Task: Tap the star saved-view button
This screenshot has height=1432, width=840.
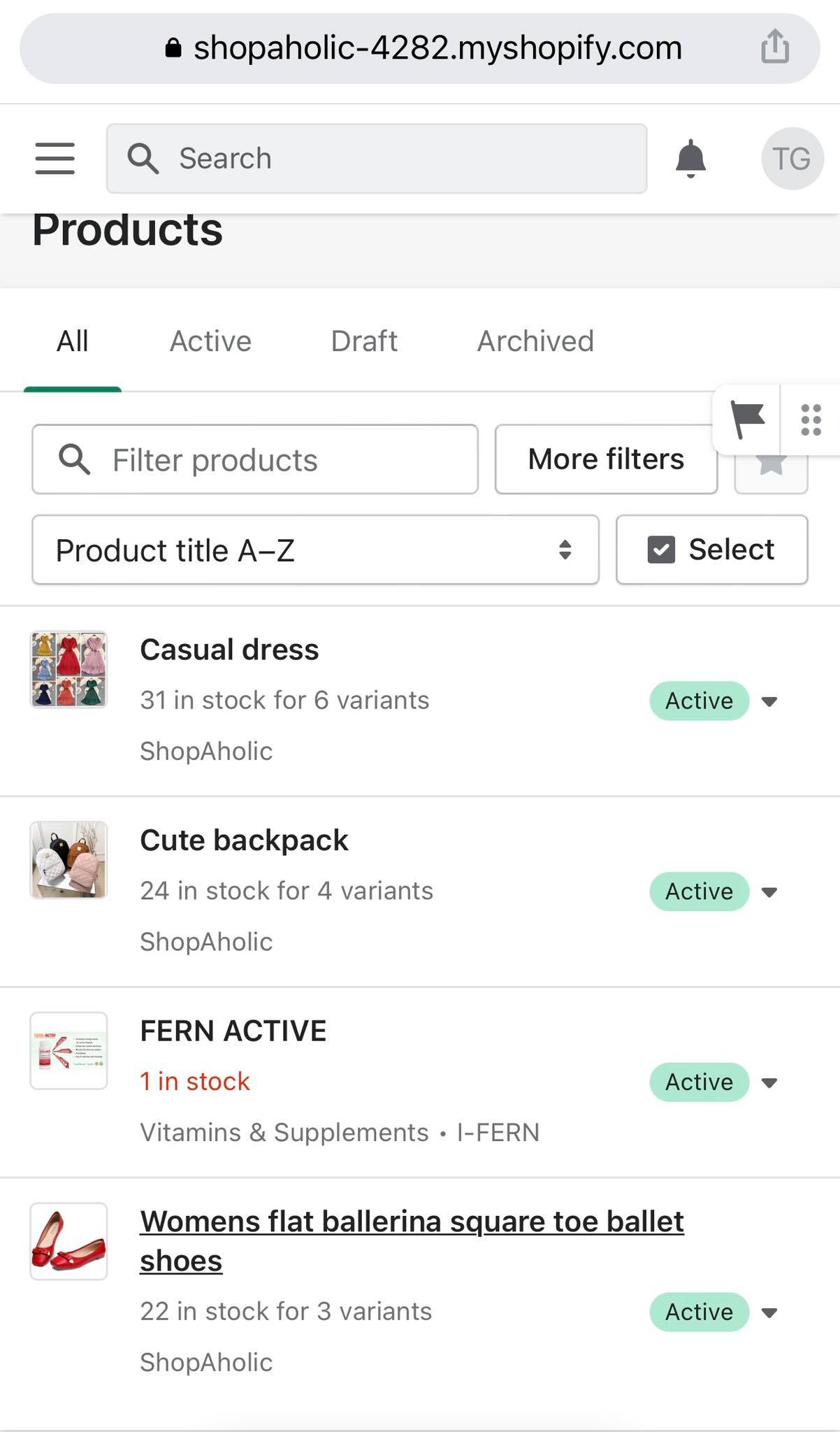Action: [x=771, y=470]
